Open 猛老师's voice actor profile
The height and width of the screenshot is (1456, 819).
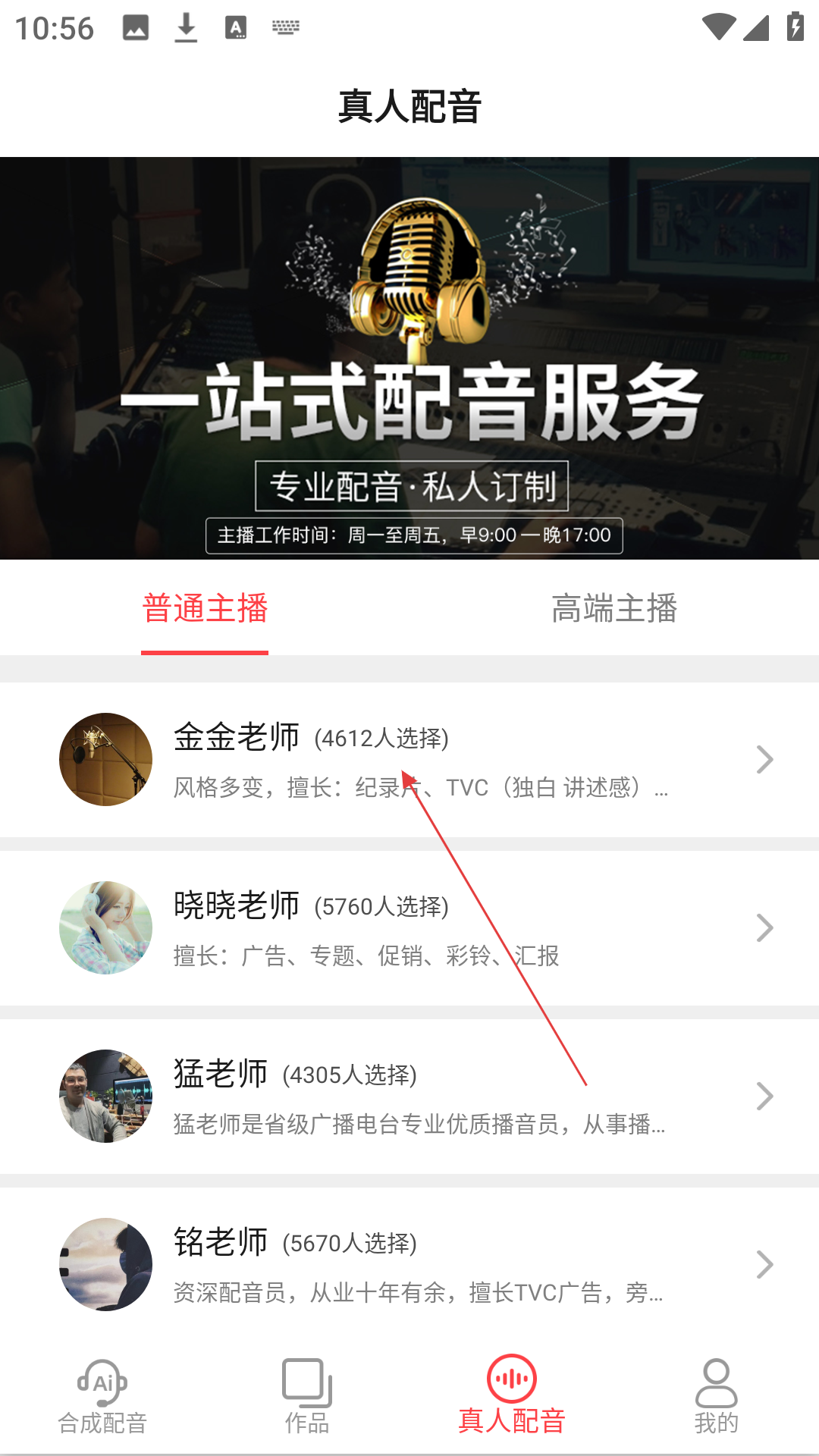click(x=409, y=1097)
